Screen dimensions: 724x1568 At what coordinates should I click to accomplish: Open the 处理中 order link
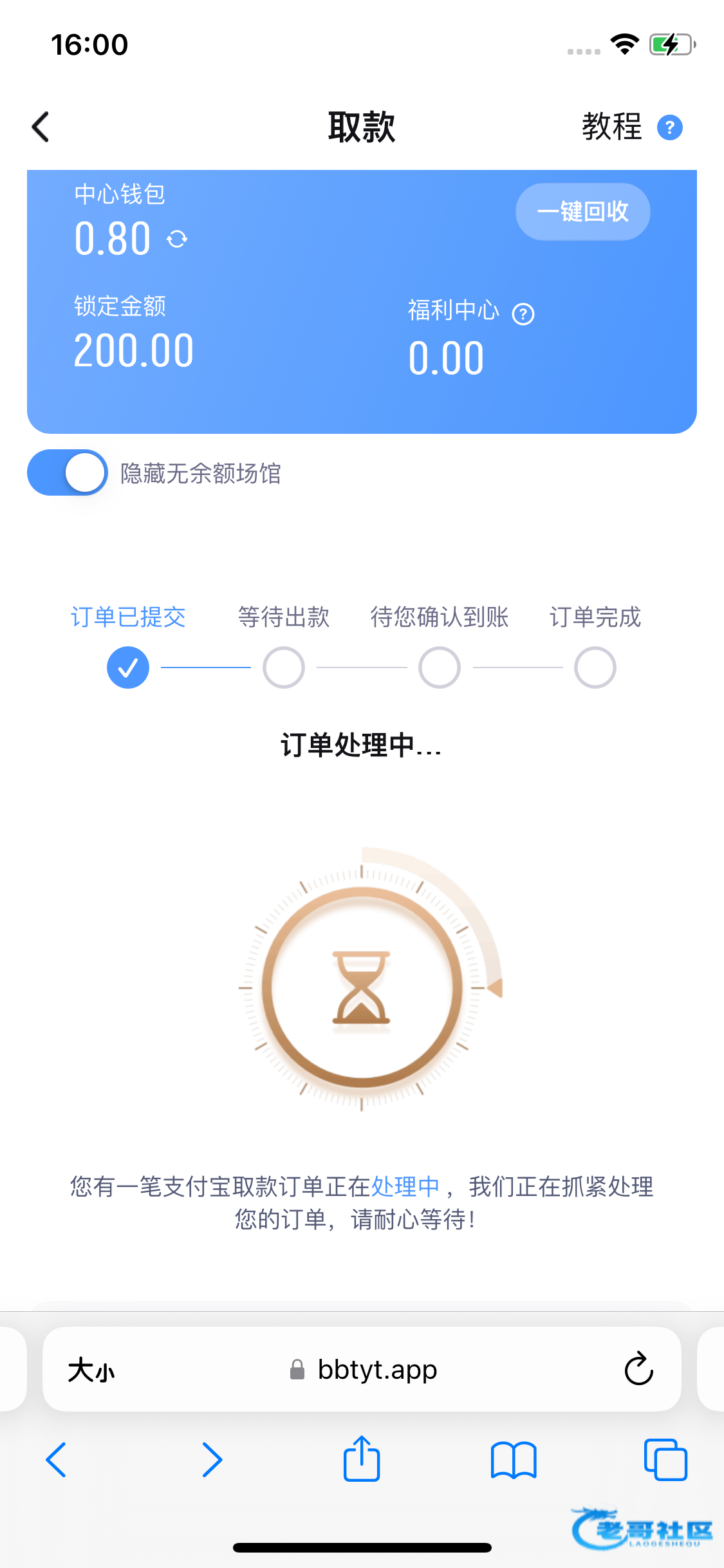coord(405,1186)
